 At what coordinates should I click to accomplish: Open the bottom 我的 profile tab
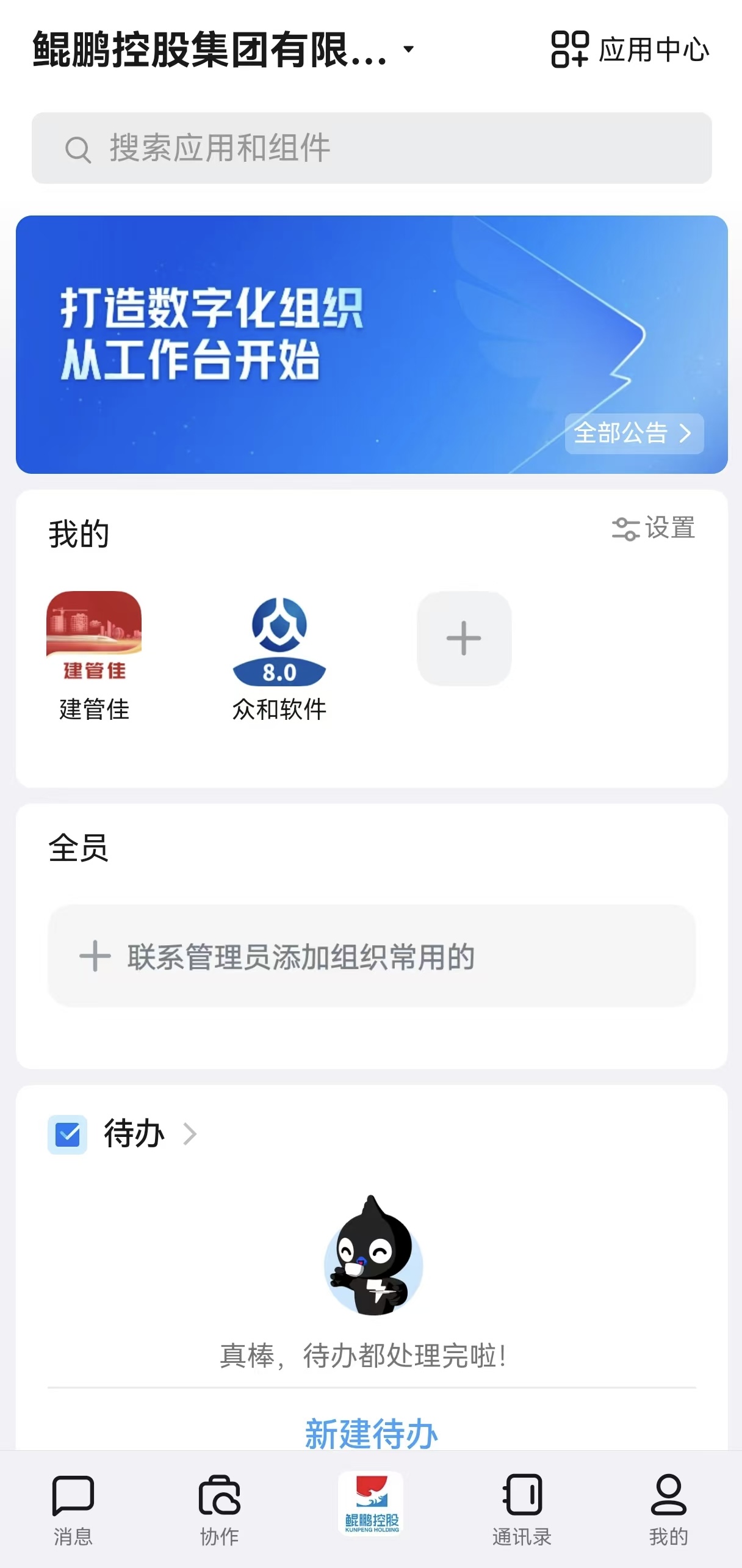click(668, 1509)
